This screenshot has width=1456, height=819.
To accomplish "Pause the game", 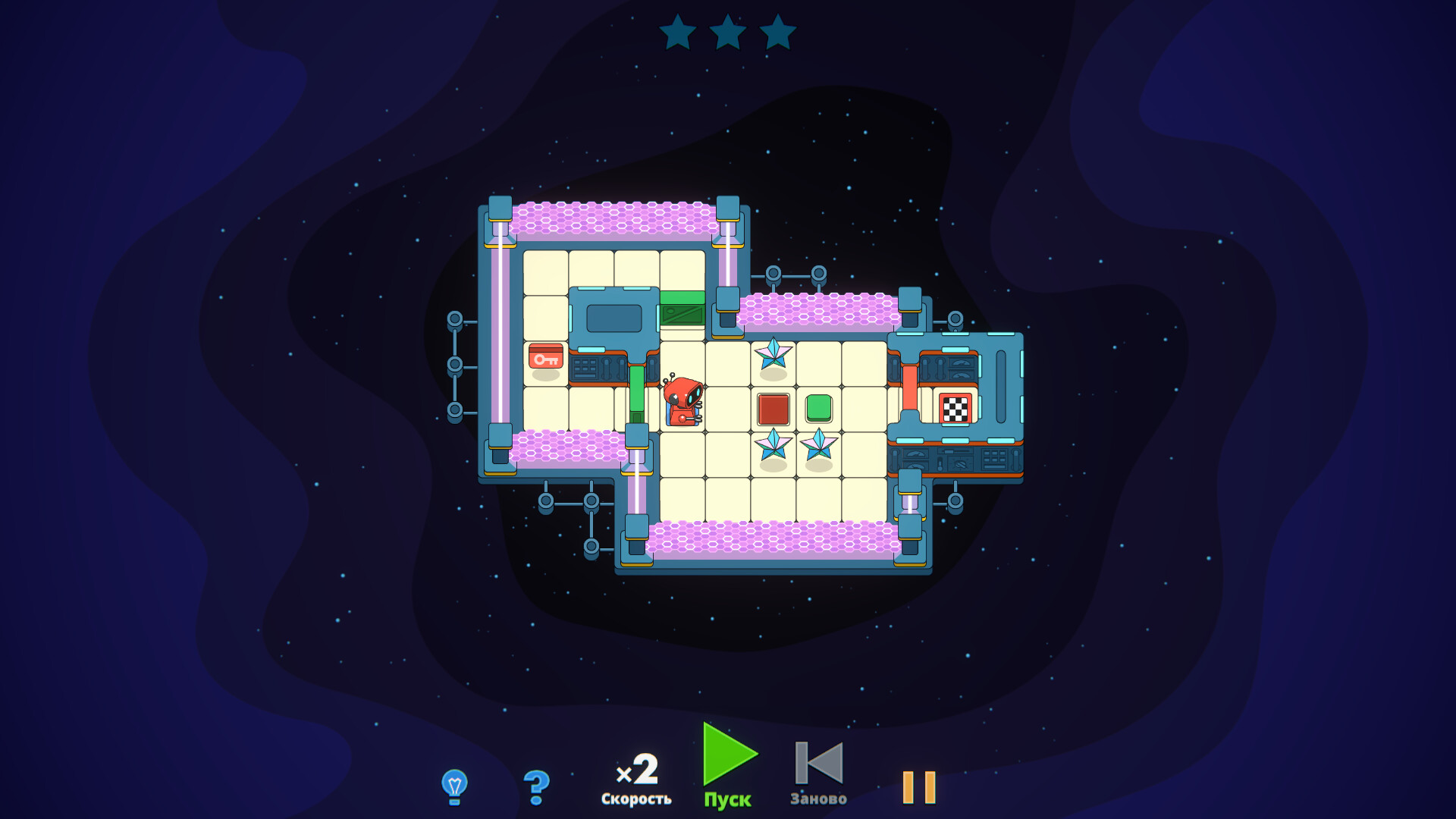I will coord(919,787).
